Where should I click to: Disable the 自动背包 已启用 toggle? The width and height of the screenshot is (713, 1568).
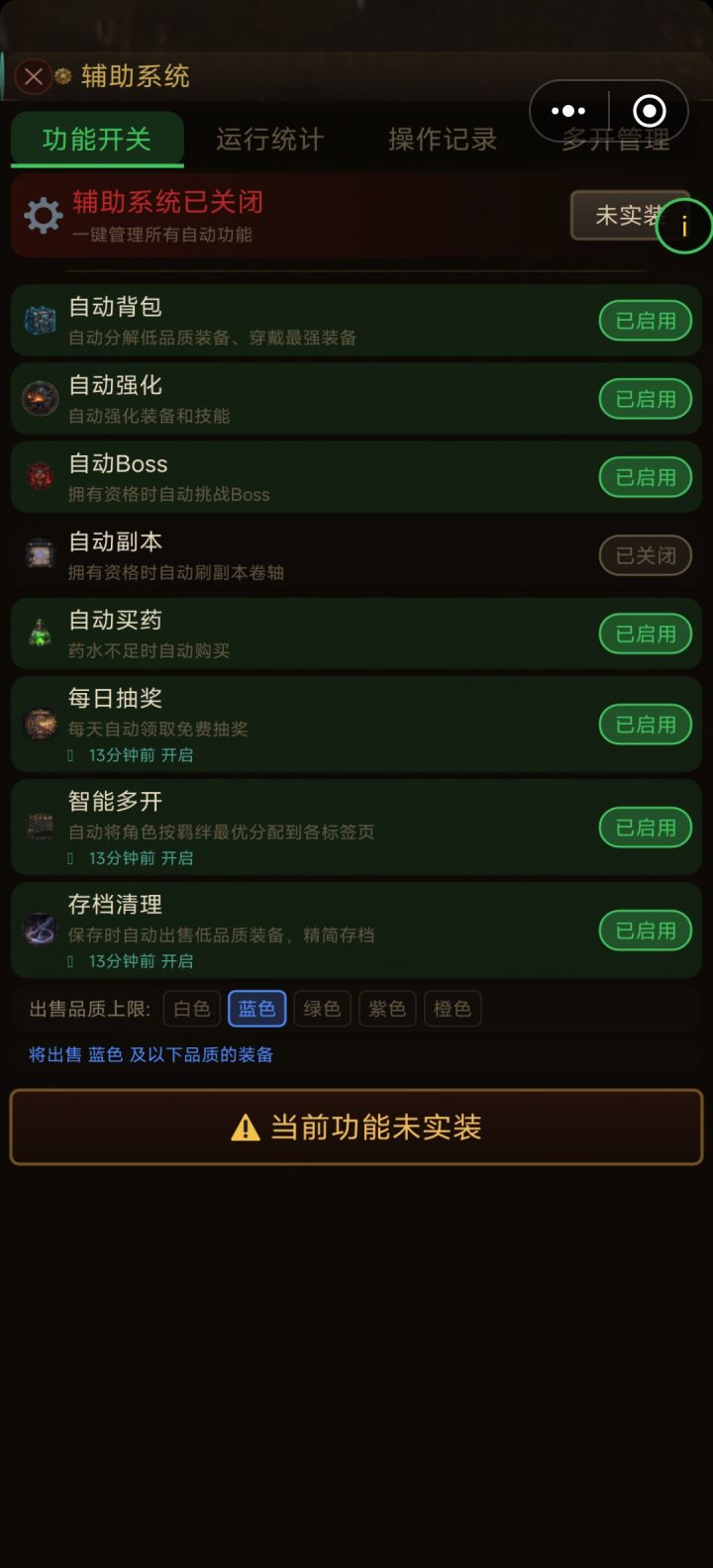645,320
